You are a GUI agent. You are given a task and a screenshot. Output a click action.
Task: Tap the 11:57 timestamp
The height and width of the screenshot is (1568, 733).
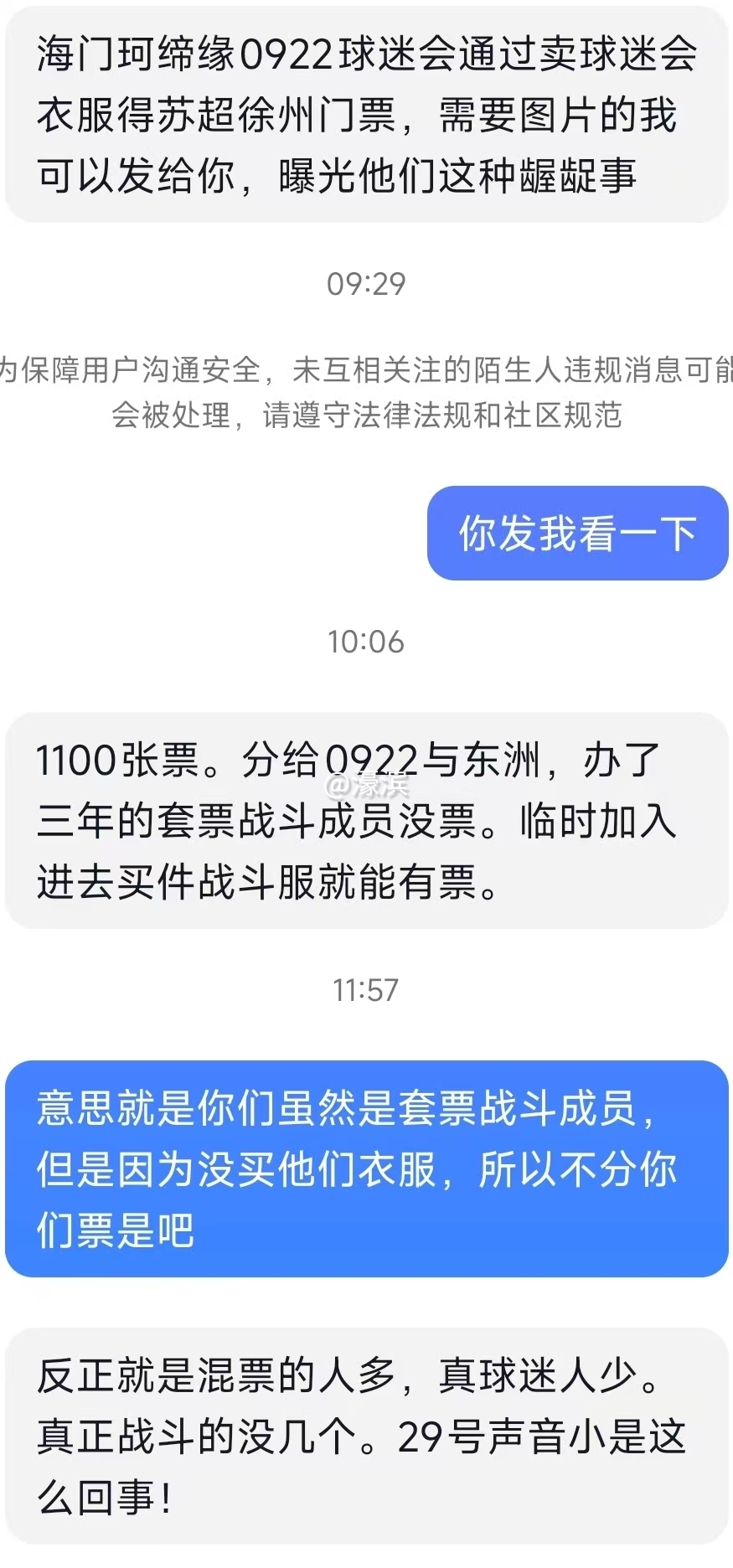[x=366, y=990]
